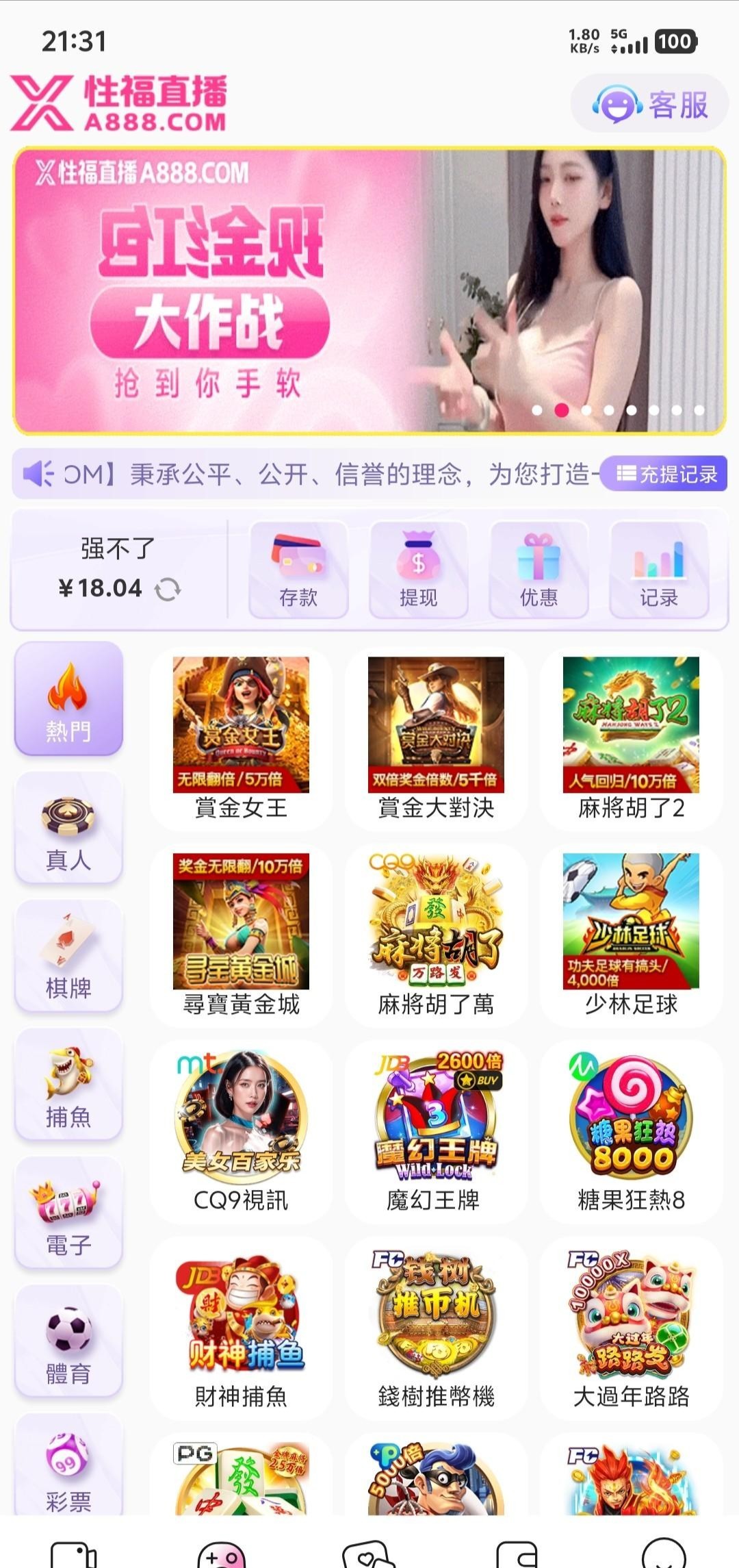Open 客服 customer service
739x1568 pixels.
coord(649,105)
